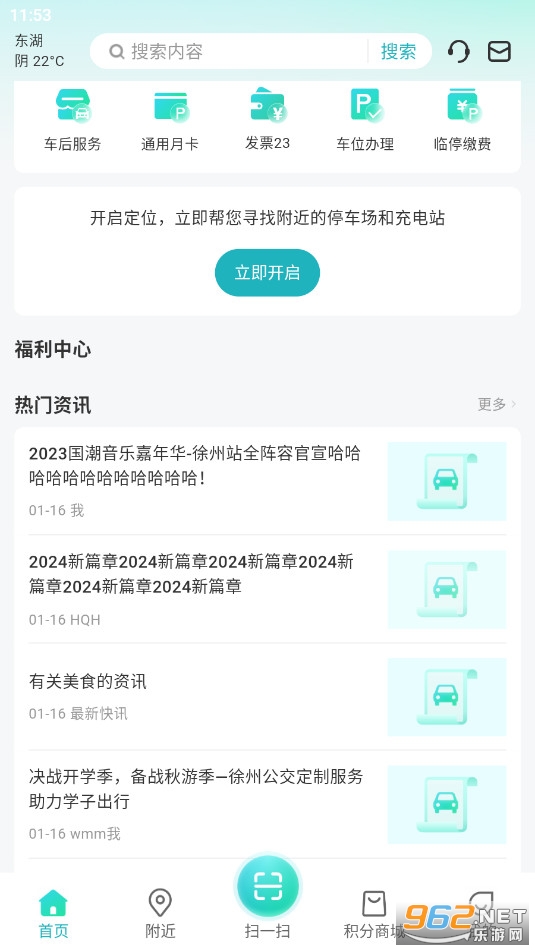Screen dimensions: 535x951
Task: Open the 决战开学季 news article
Action: pos(268,805)
